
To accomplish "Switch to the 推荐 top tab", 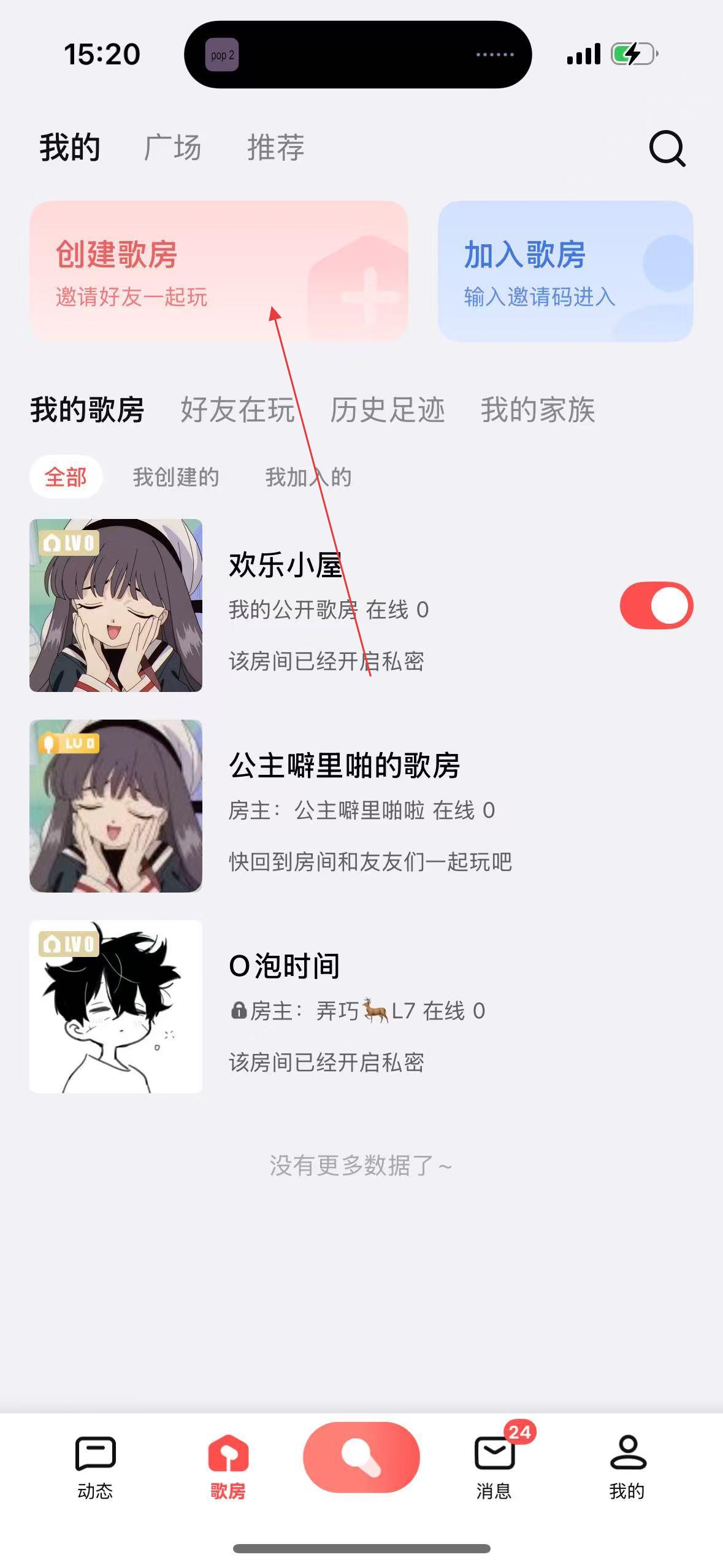I will click(x=275, y=148).
